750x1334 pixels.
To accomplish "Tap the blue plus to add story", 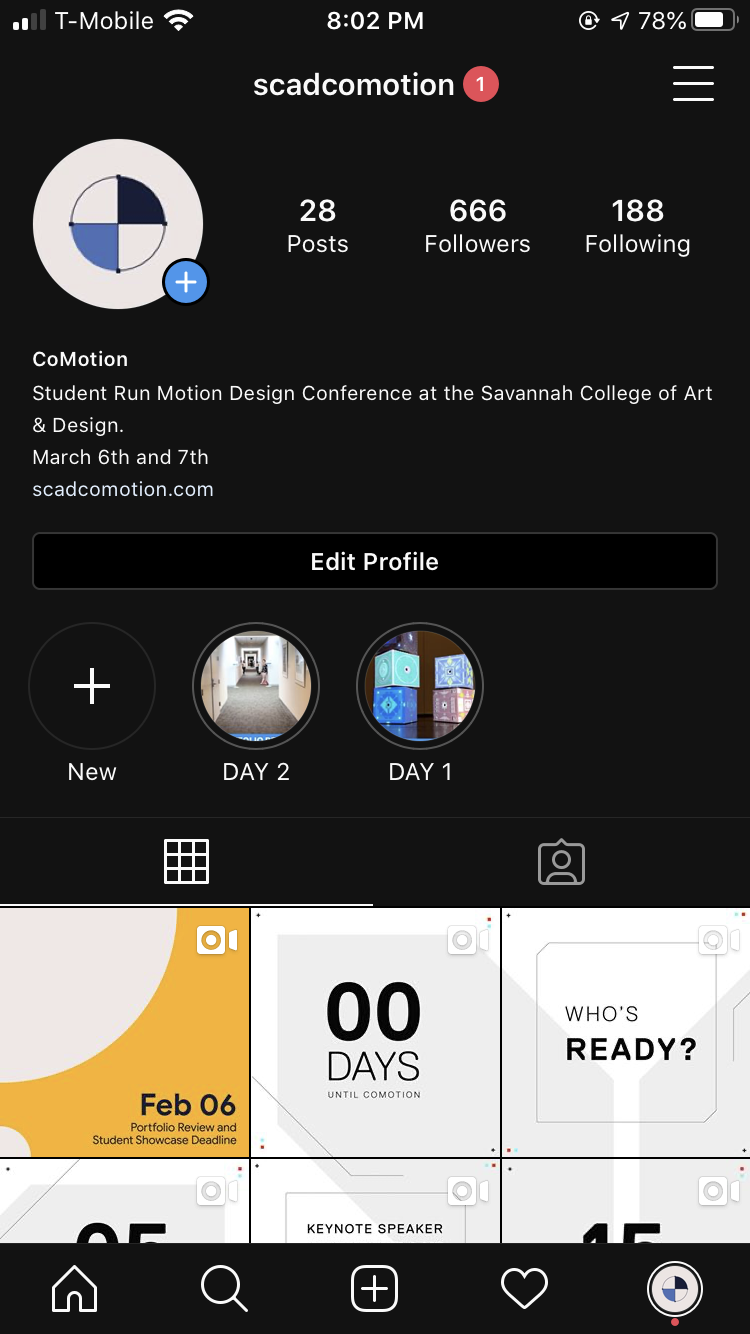I will (186, 283).
